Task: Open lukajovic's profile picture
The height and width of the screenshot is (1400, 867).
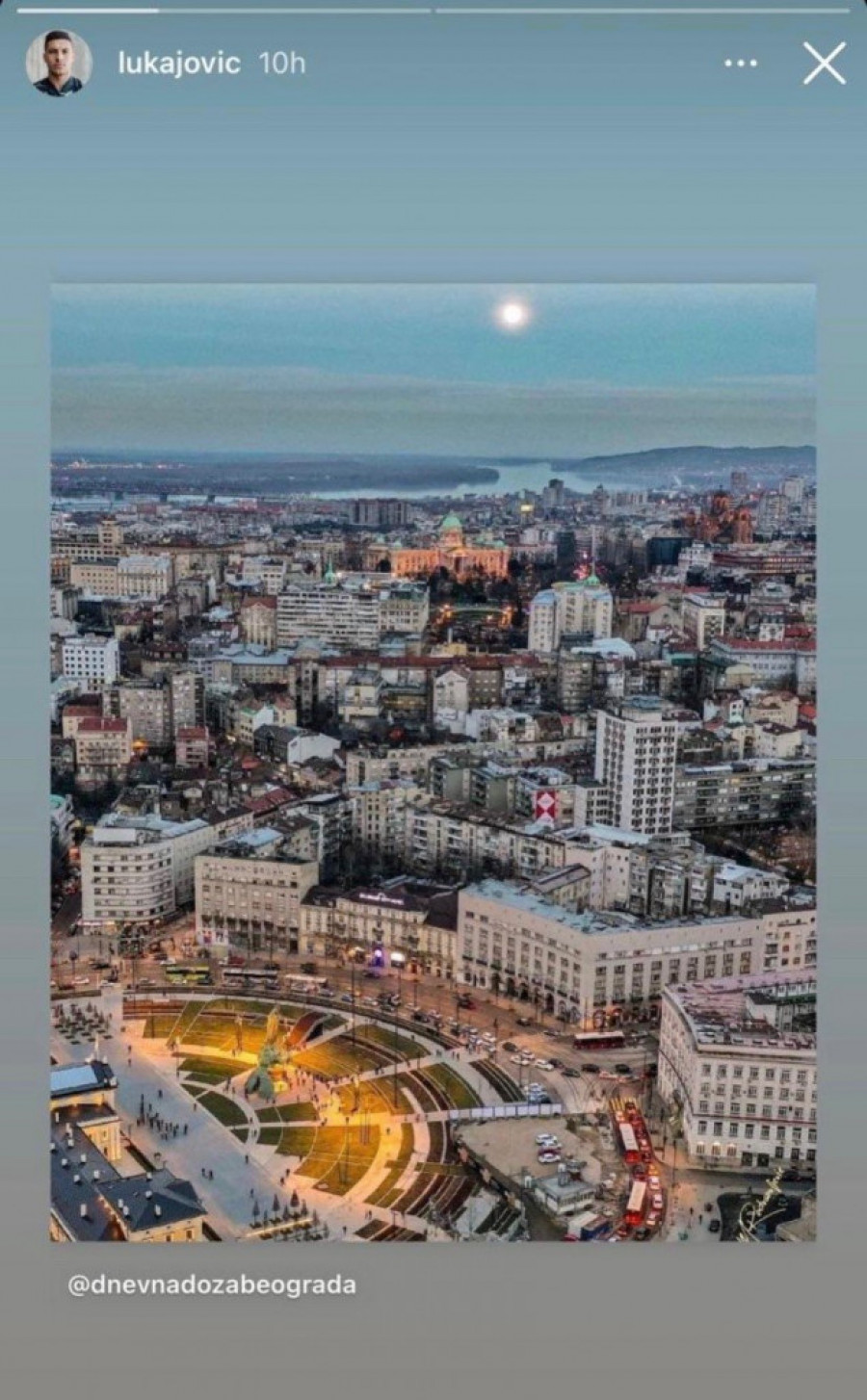Action: tap(59, 64)
